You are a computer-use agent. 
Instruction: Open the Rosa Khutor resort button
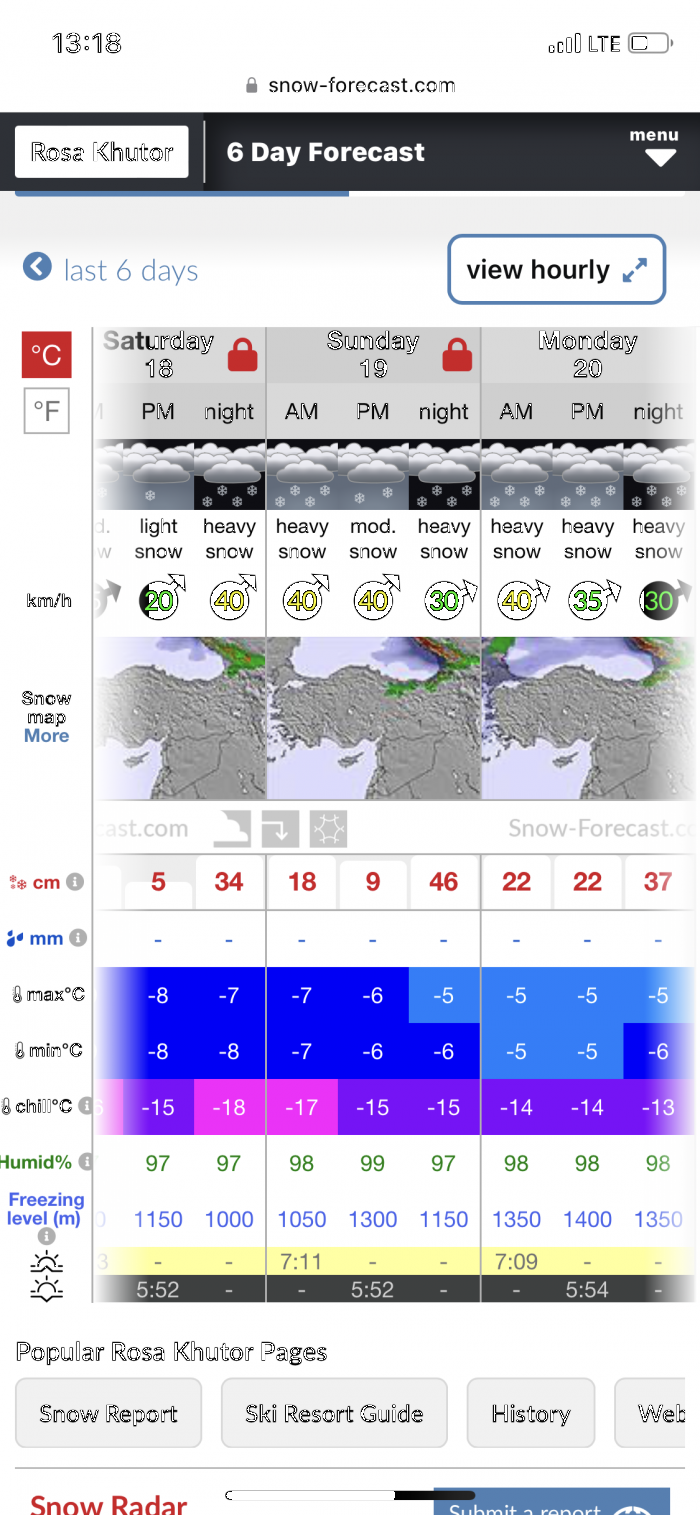(101, 152)
